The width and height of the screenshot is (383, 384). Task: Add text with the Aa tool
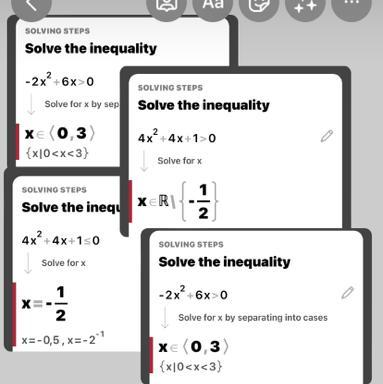coord(213,4)
